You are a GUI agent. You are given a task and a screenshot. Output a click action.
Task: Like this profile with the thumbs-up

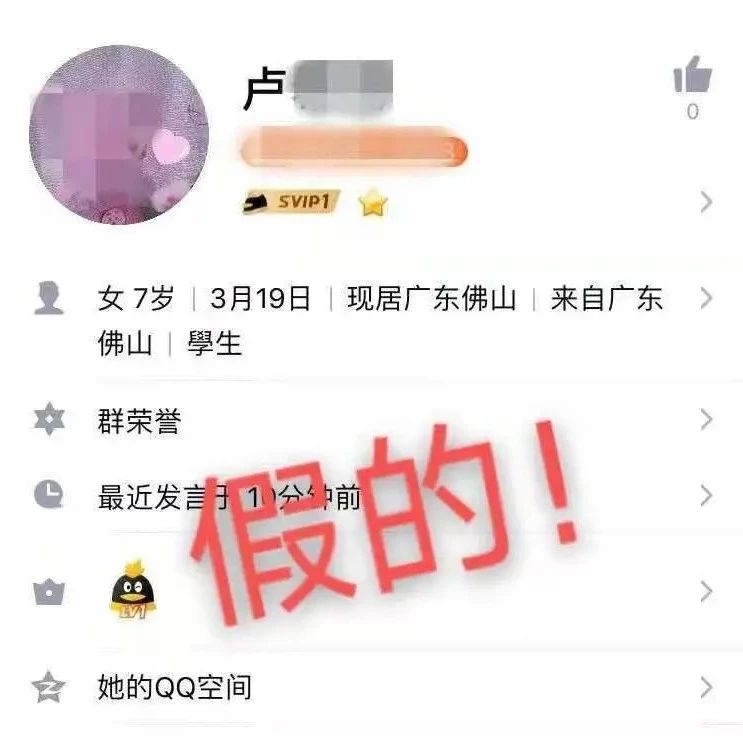tap(692, 76)
